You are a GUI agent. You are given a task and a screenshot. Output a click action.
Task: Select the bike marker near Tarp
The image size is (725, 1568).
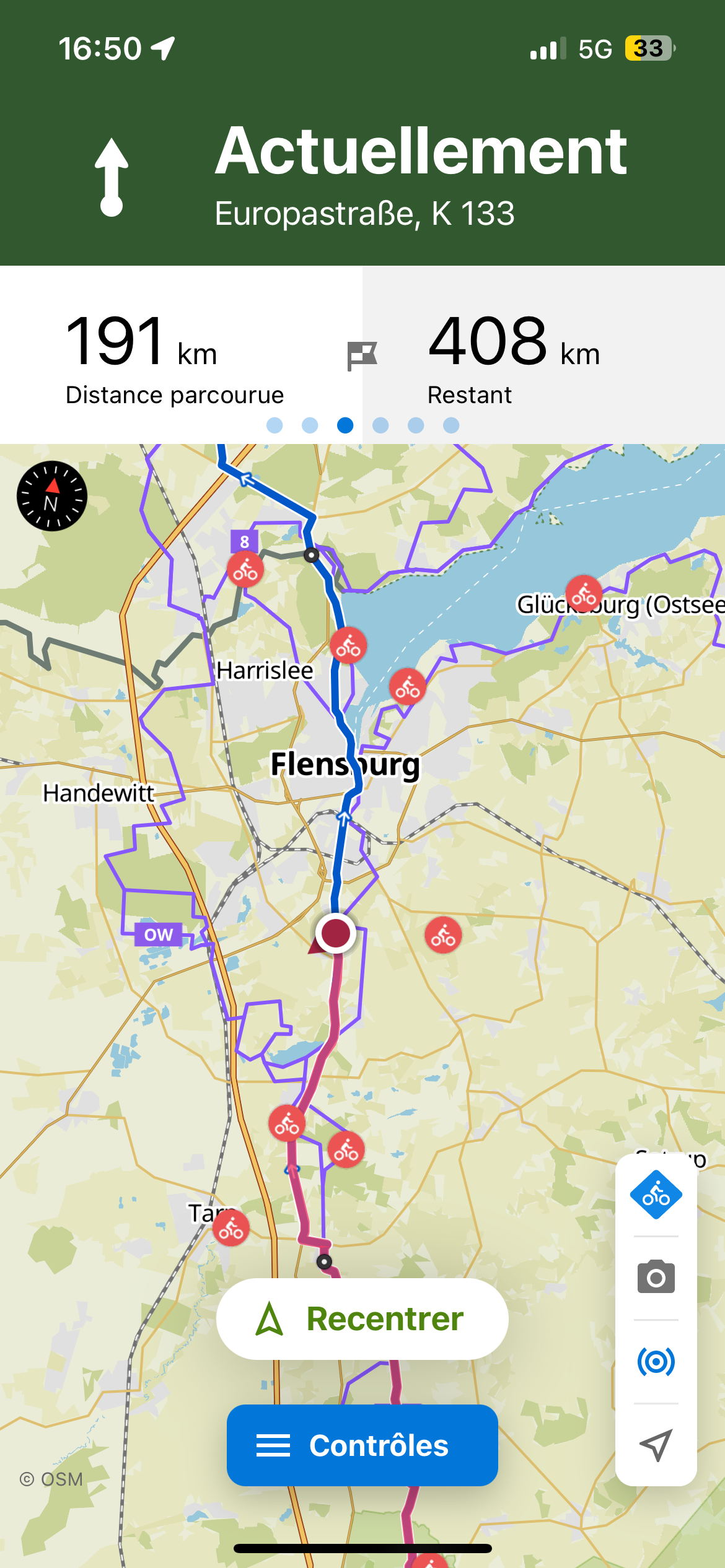click(x=231, y=1228)
